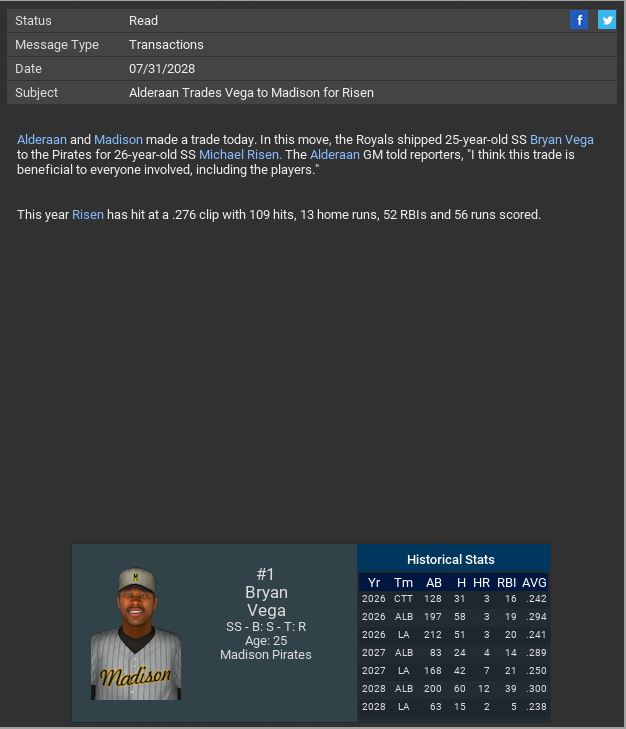This screenshot has width=626, height=729.
Task: Share this message on Facebook
Action: click(579, 20)
